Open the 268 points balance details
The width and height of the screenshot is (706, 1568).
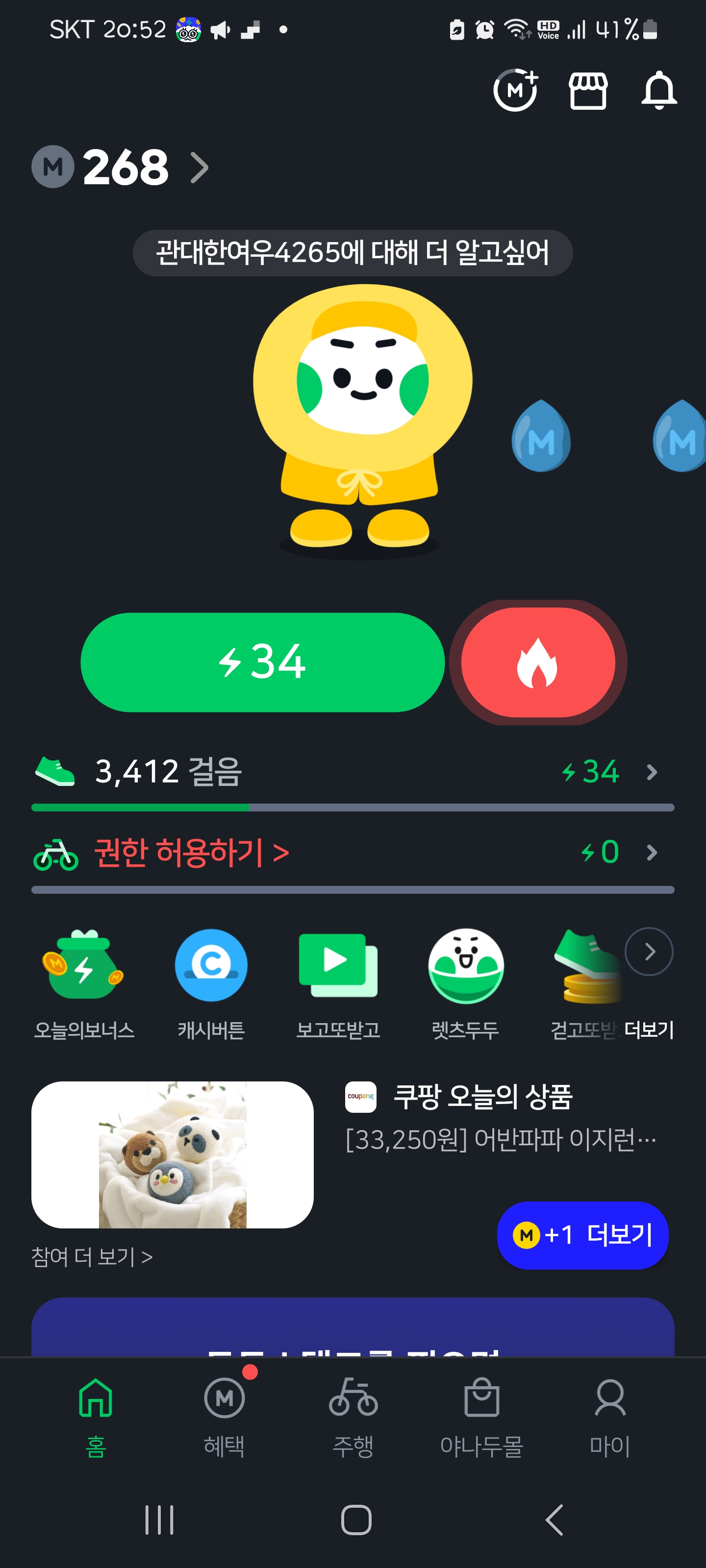[122, 167]
